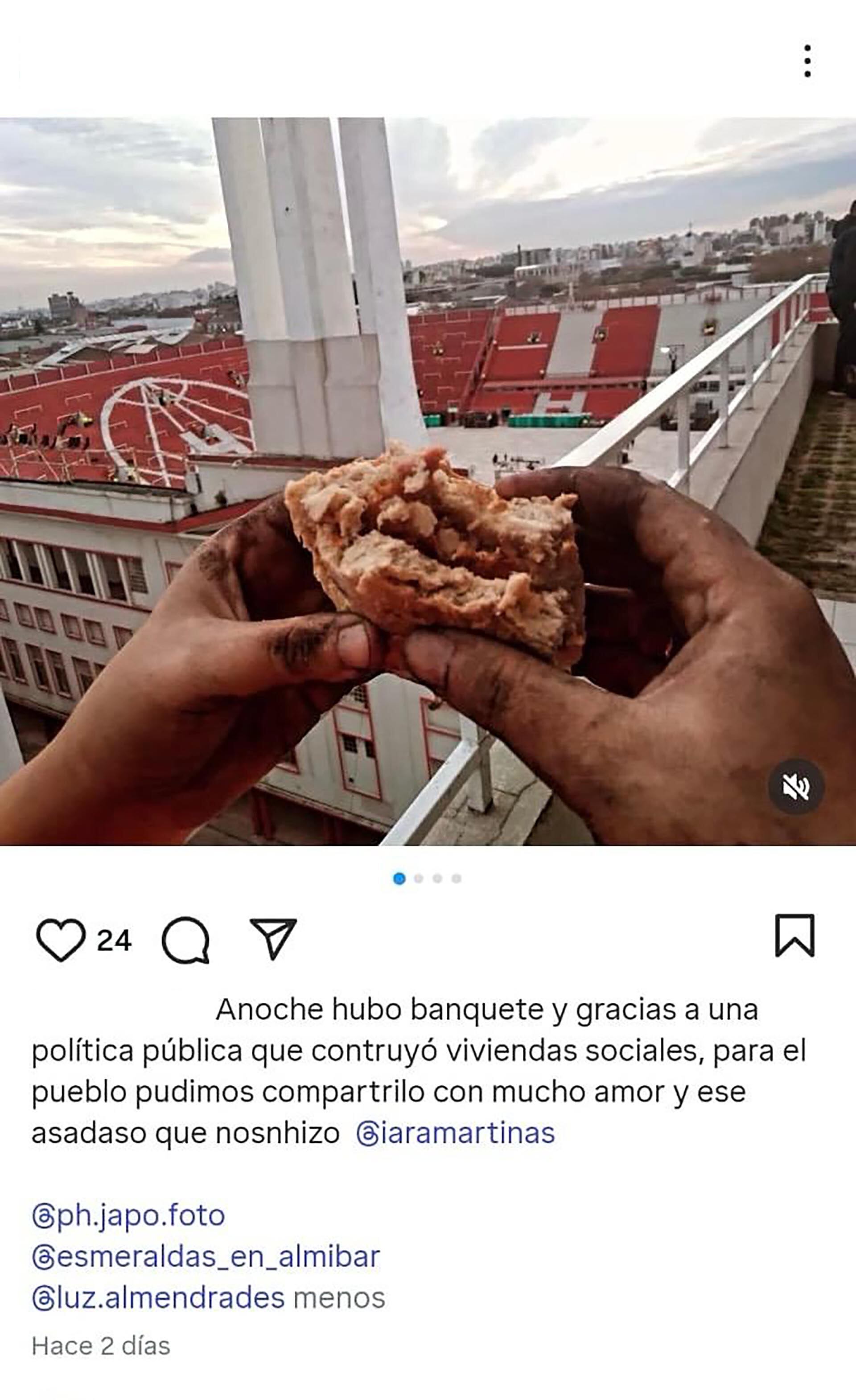Bookmark this post

(794, 935)
